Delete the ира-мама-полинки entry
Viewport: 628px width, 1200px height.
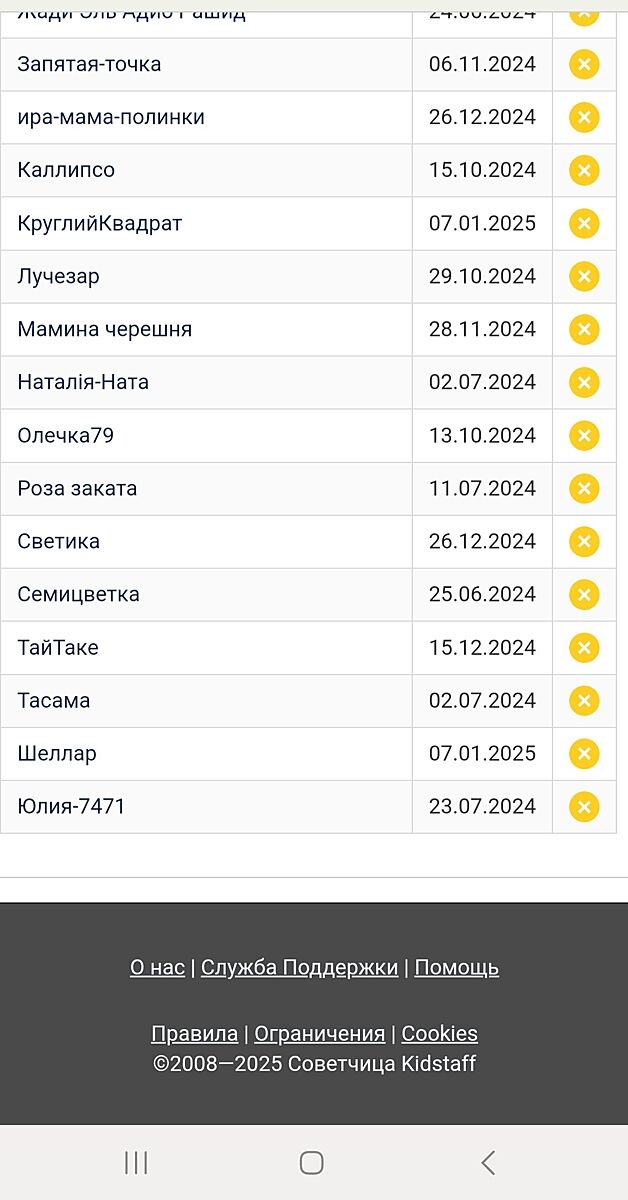584,118
